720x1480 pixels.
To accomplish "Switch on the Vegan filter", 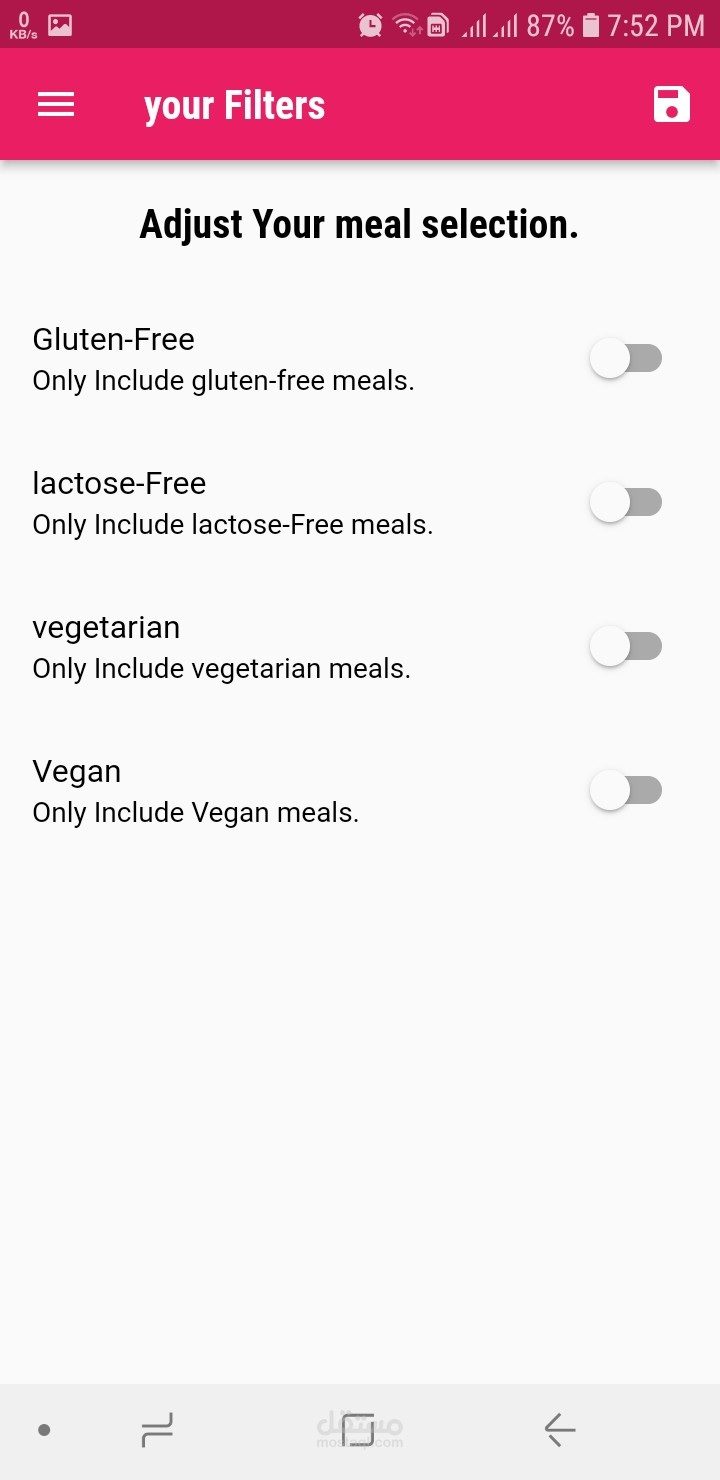I will click(x=626, y=790).
